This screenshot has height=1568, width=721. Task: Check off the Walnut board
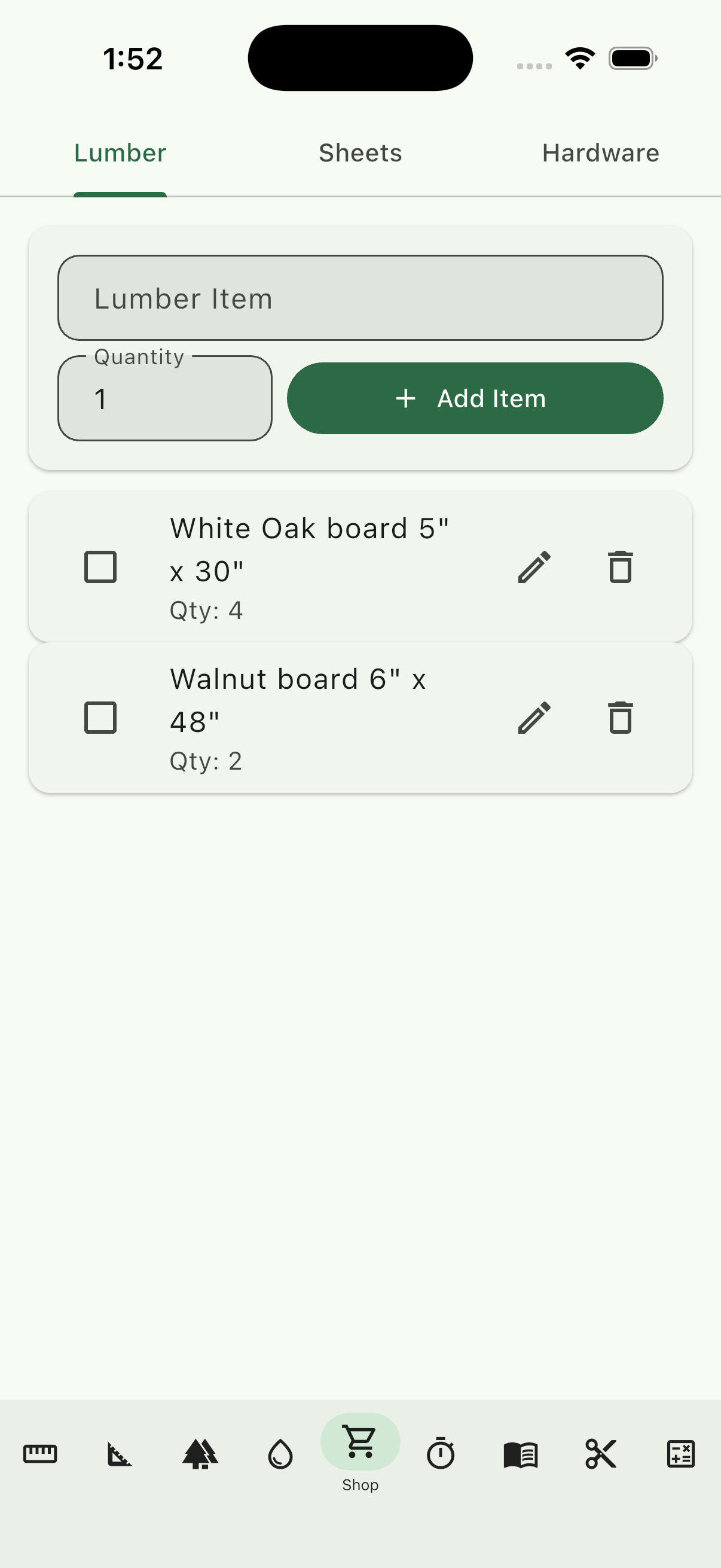(x=100, y=718)
